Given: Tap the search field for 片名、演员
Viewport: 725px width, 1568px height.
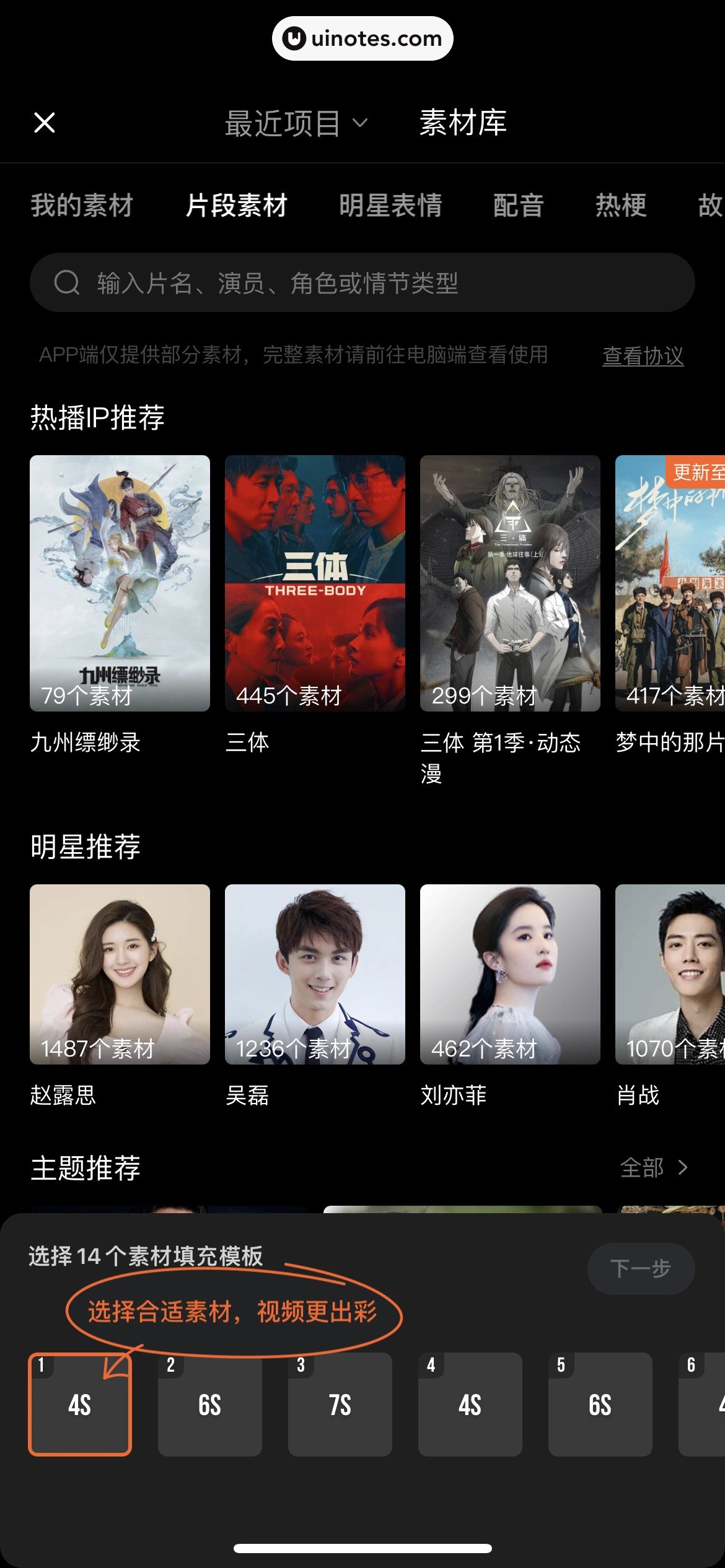Looking at the screenshot, I should tap(362, 283).
